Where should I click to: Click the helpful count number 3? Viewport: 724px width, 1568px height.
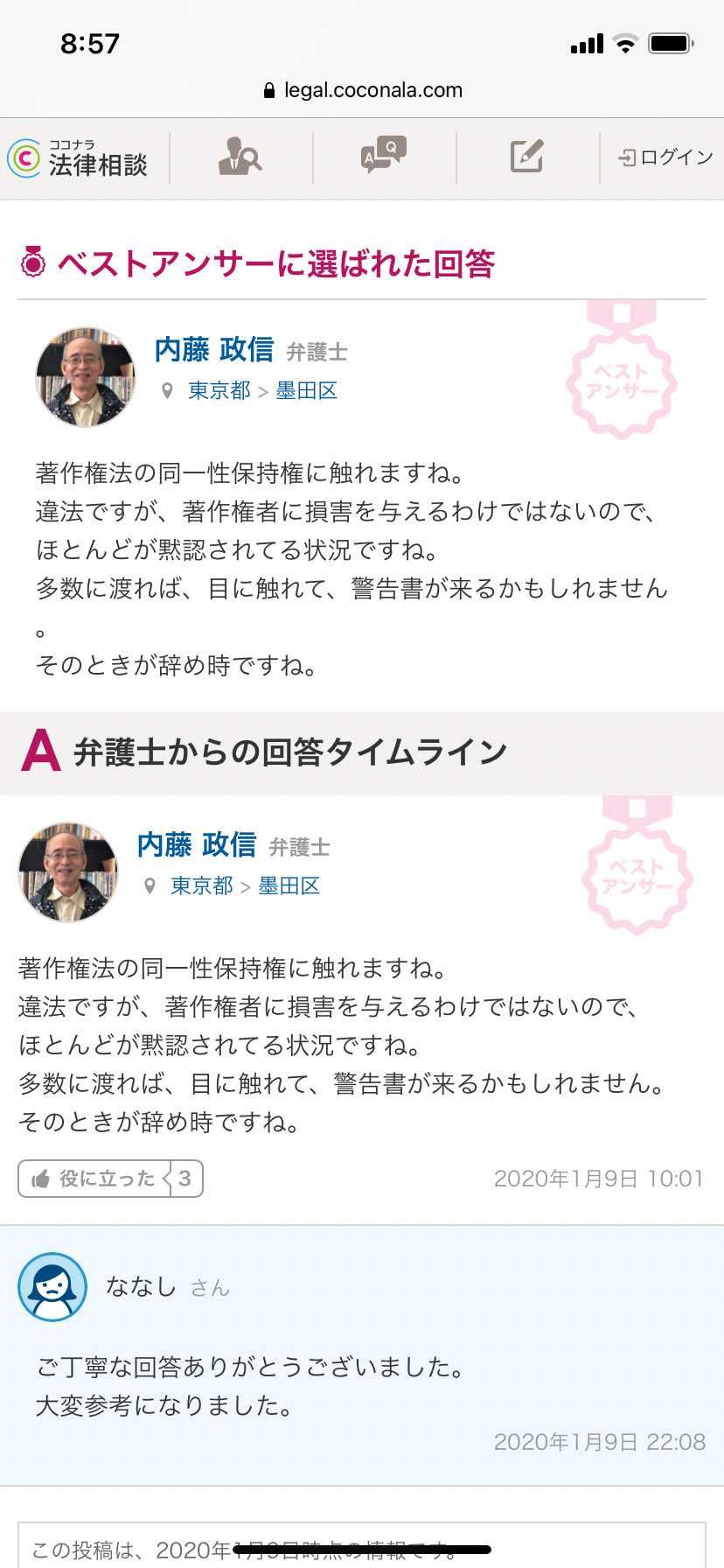[184, 1178]
